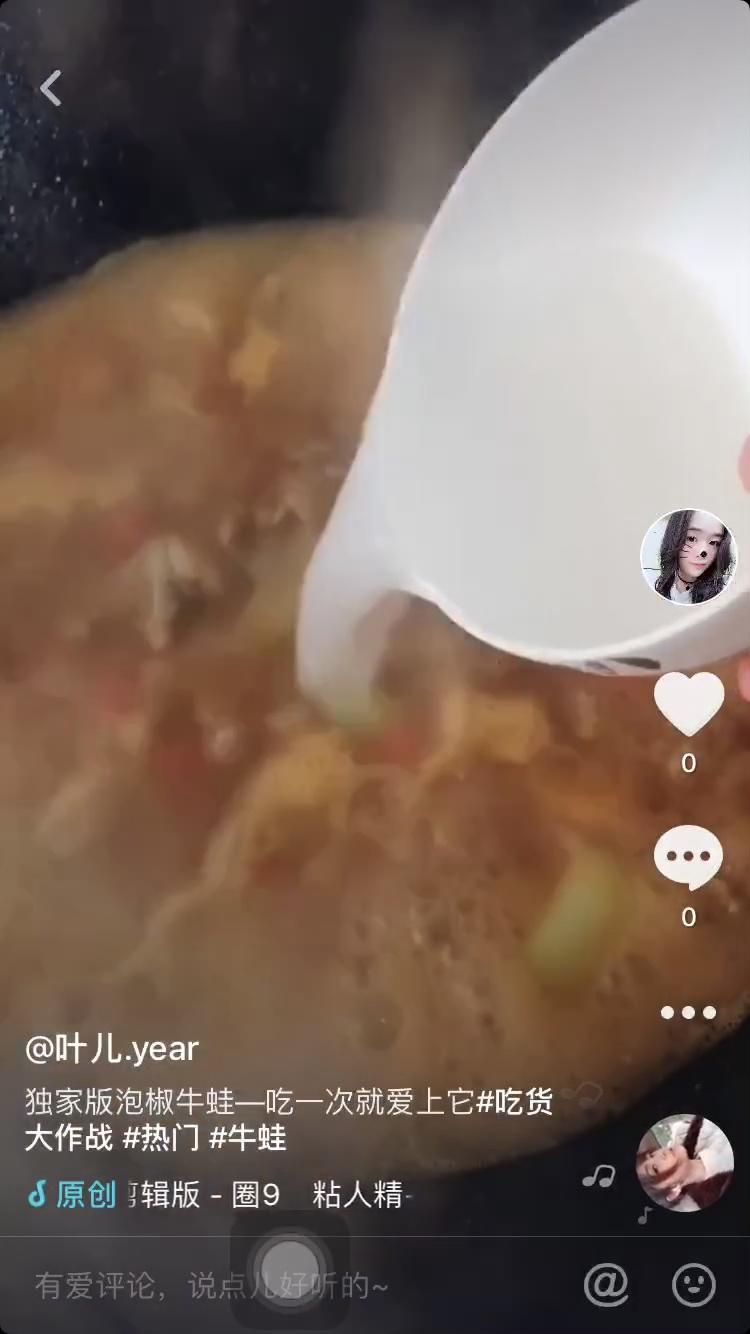Open the creator's avatar profile picture

pyautogui.click(x=689, y=557)
